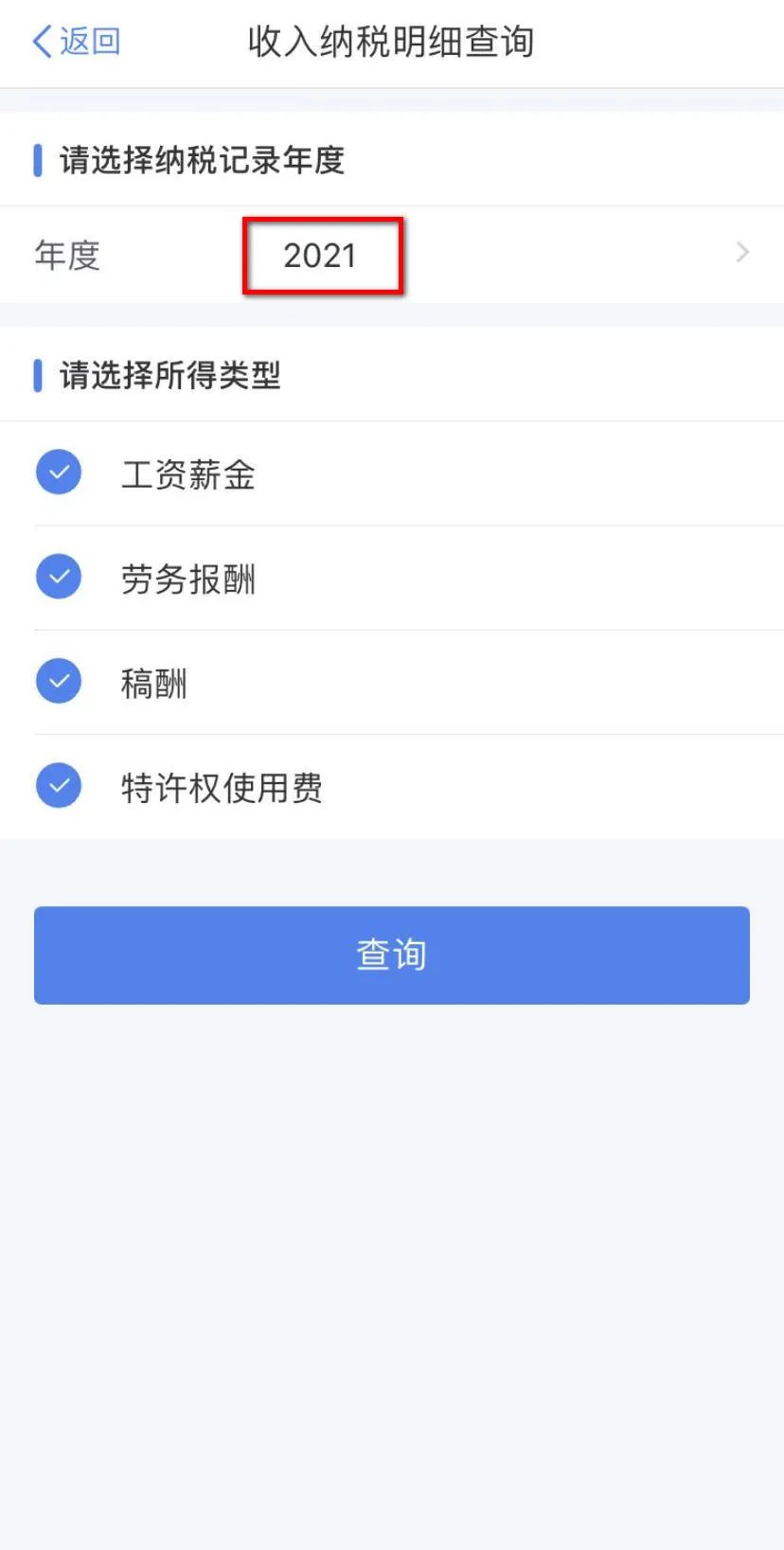Open the 年度 year picker showing 2021

[392, 255]
